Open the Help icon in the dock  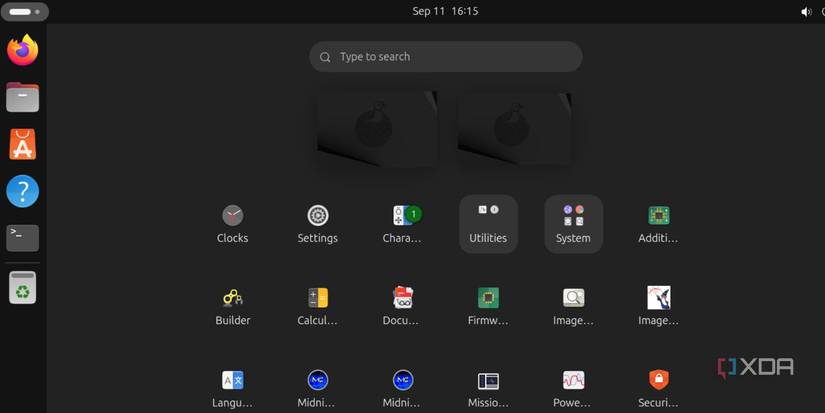(x=22, y=191)
